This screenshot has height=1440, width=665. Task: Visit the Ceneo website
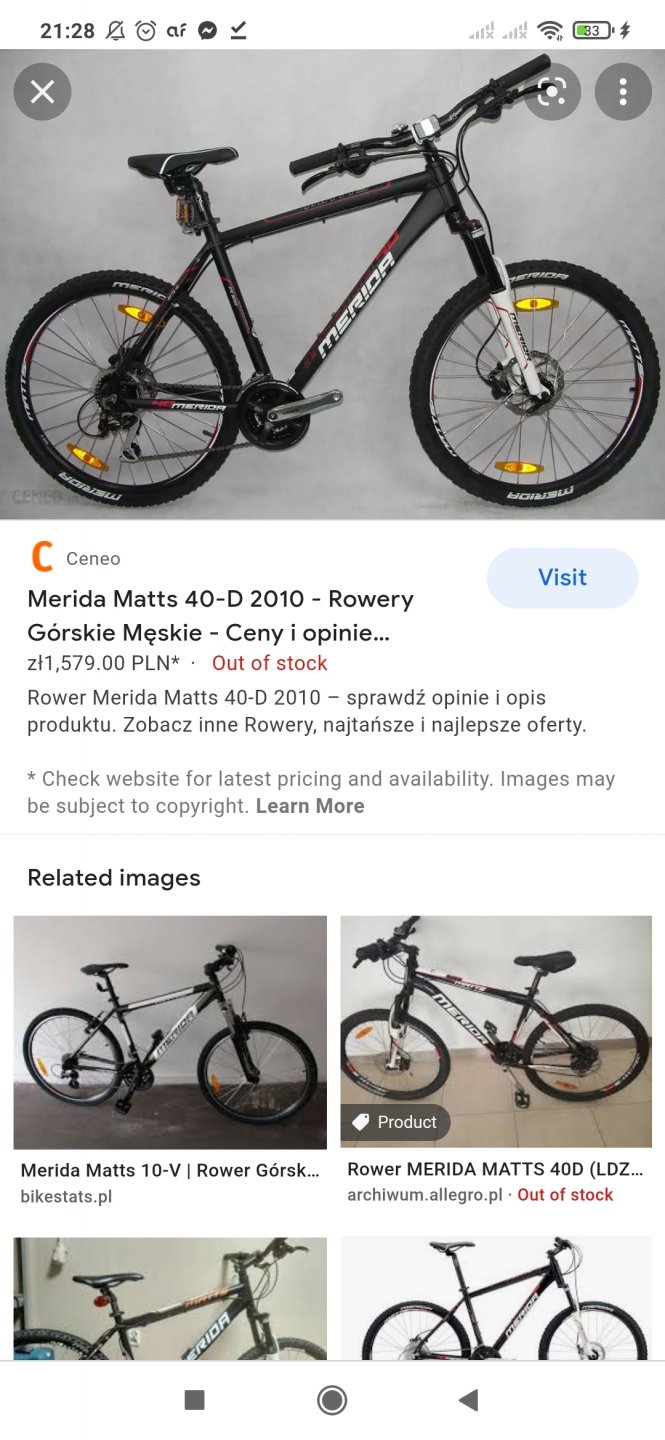pos(562,578)
